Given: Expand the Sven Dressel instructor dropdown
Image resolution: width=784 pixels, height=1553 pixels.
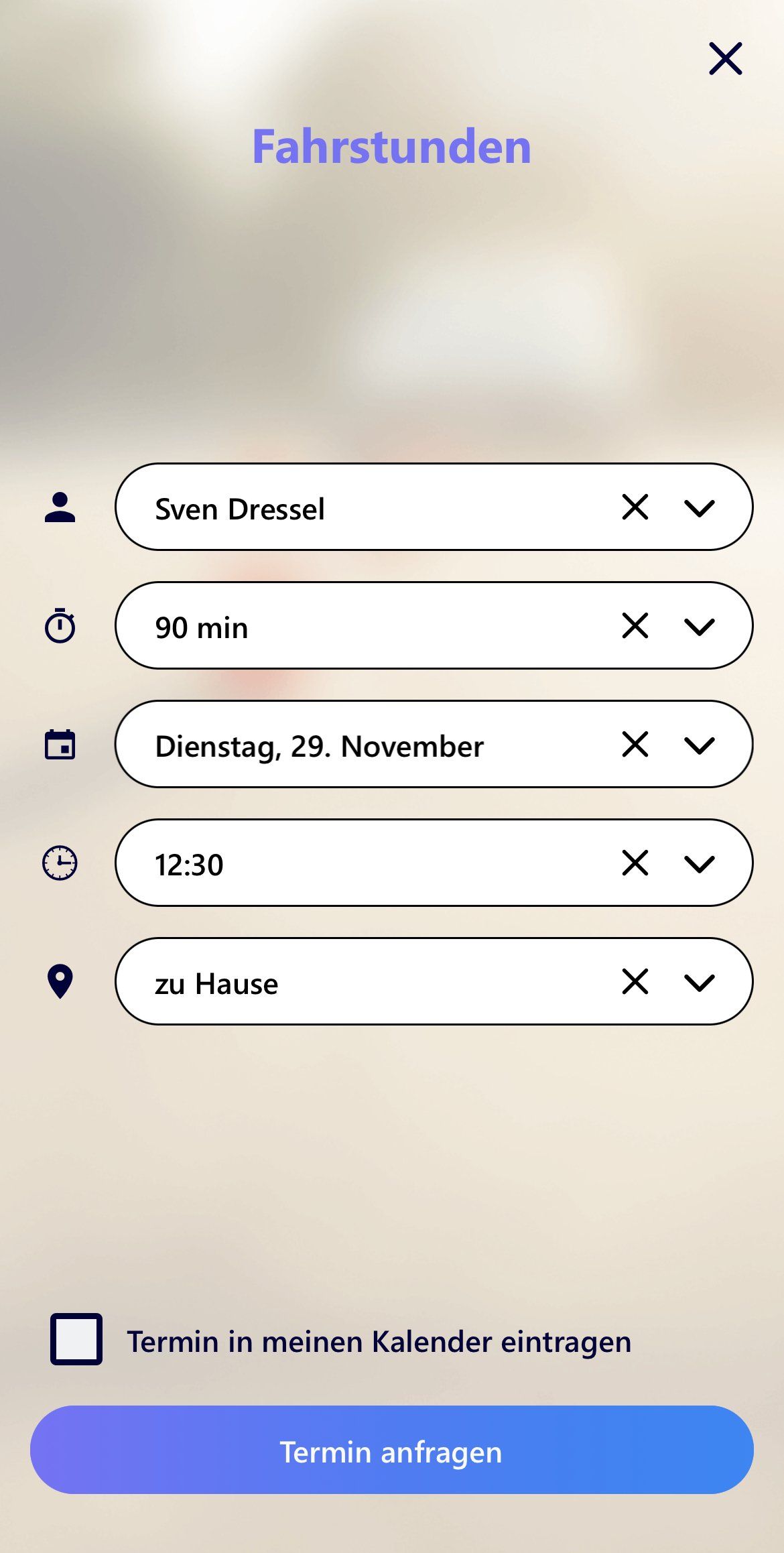Looking at the screenshot, I should click(699, 507).
